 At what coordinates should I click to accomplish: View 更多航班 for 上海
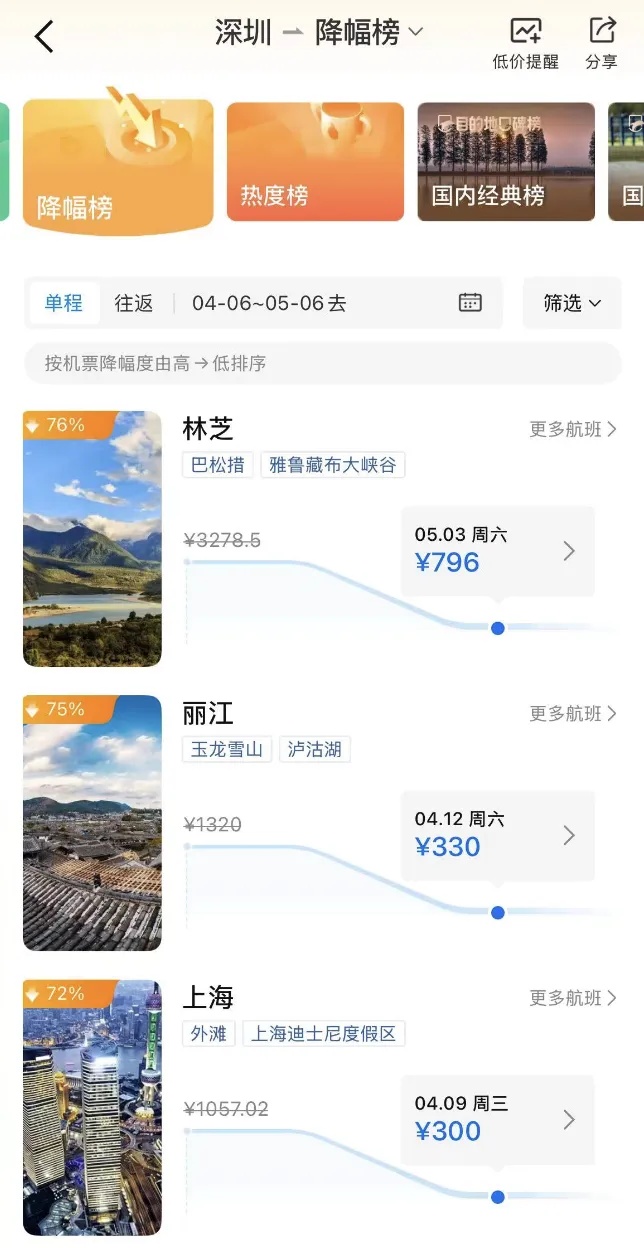coord(573,998)
